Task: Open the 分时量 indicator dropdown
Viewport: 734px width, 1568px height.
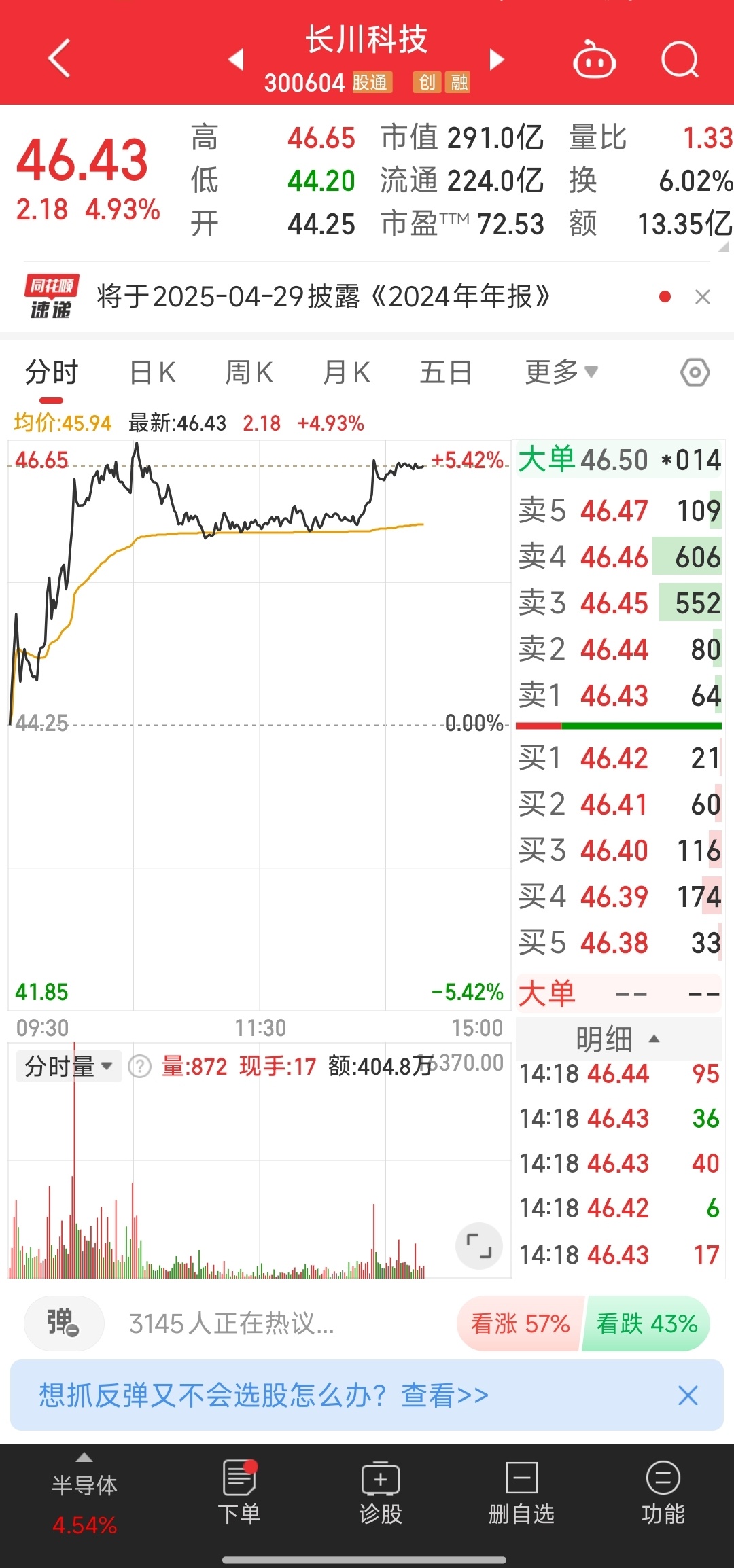Action: point(69,1066)
